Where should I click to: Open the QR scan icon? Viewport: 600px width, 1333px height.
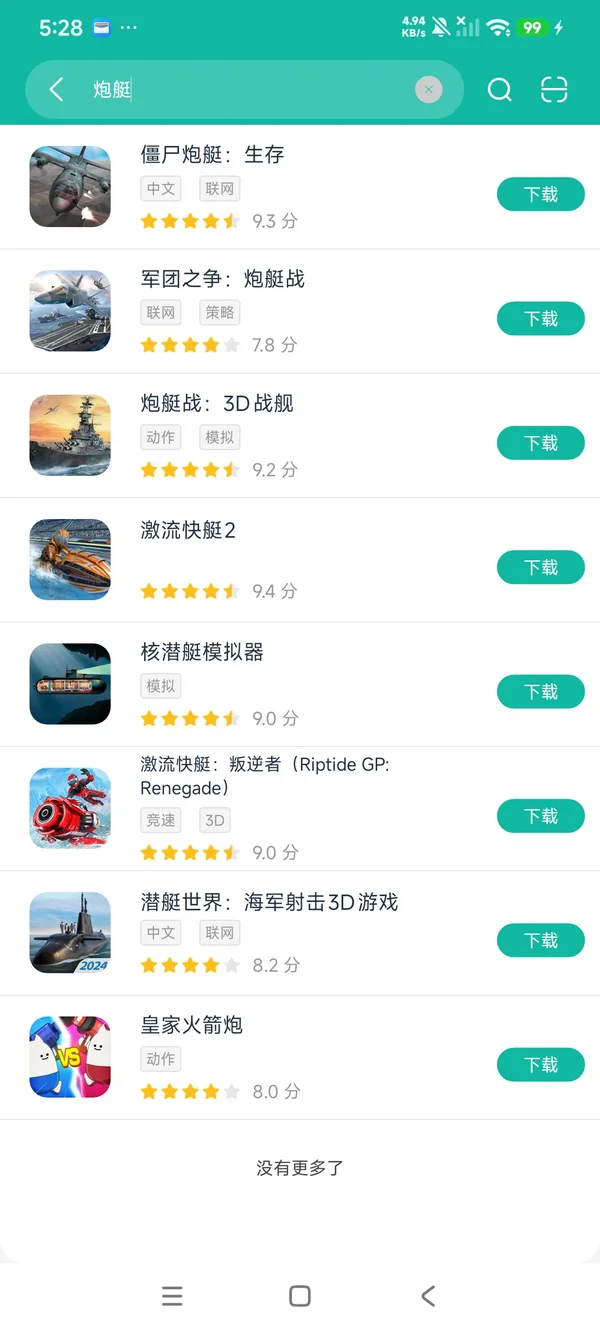(x=554, y=90)
